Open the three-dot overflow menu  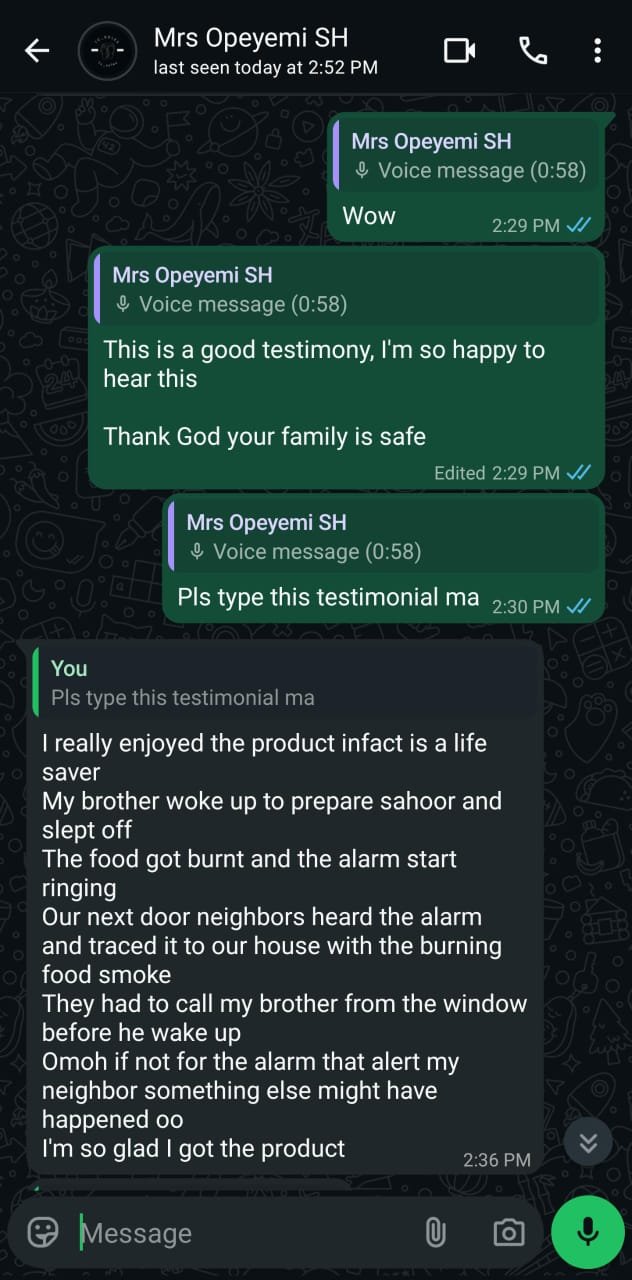point(597,50)
